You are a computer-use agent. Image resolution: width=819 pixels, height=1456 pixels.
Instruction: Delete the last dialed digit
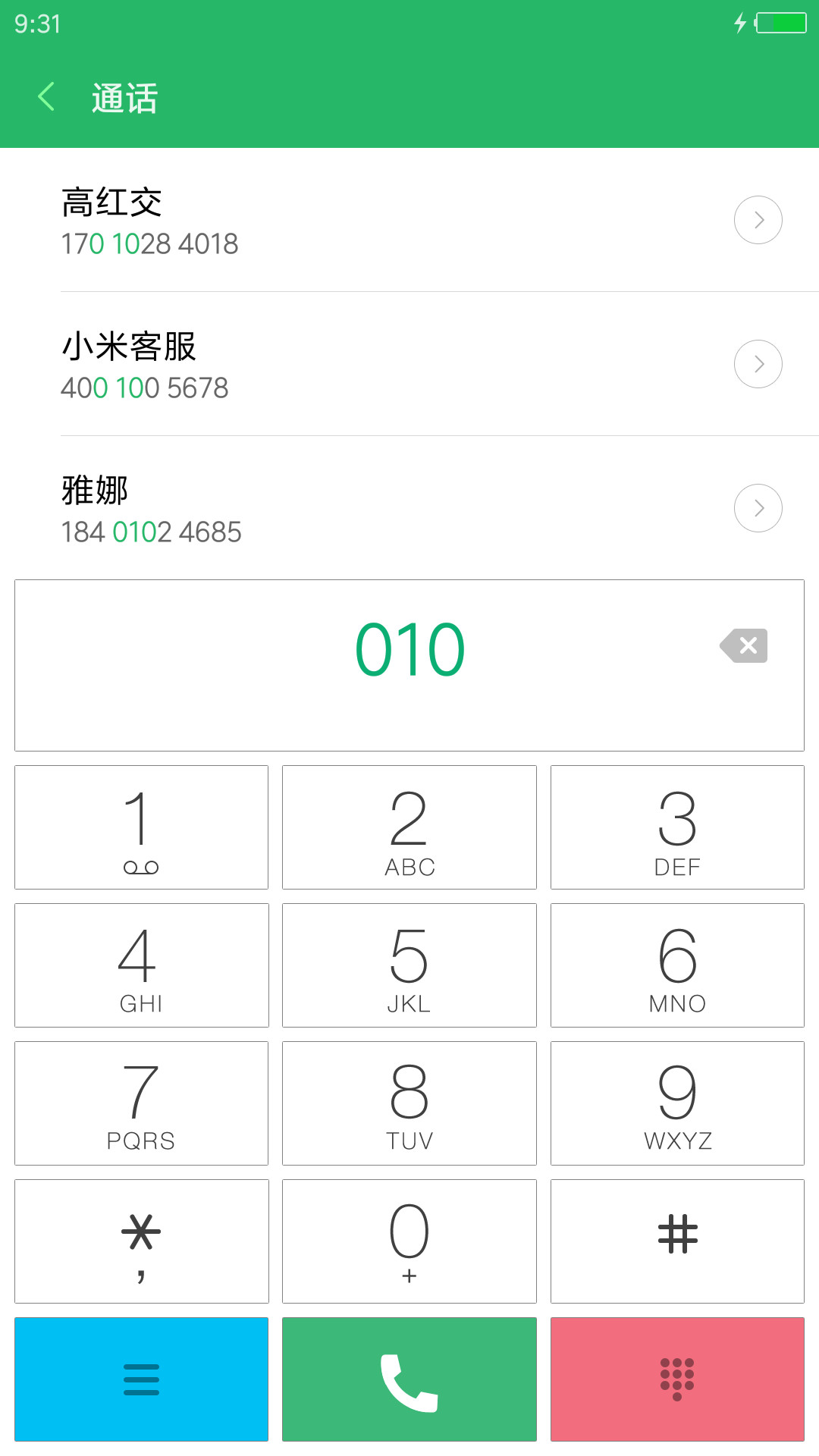744,645
